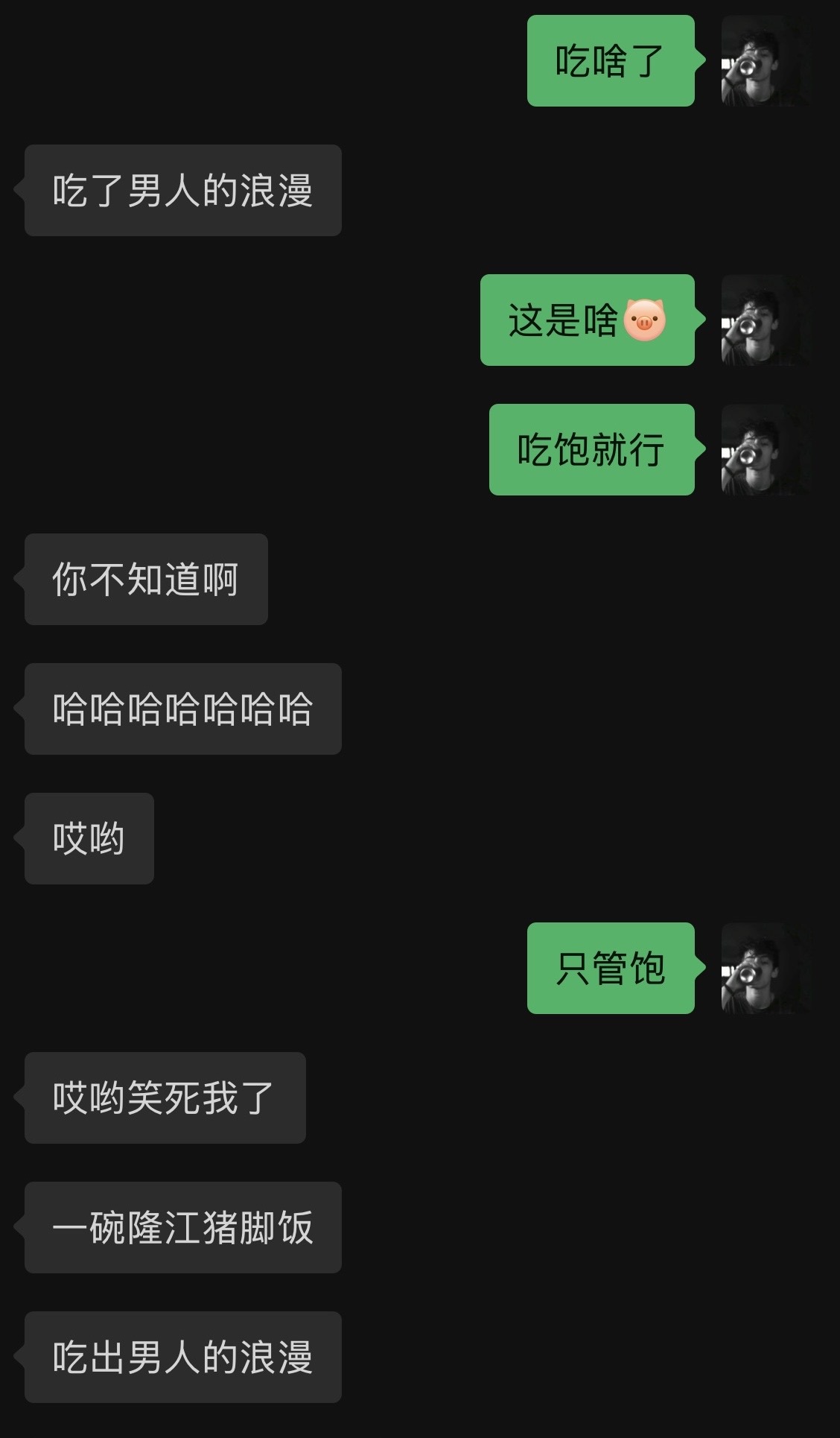
Task: Open sender's avatar beside the 吃啥了 message
Action: 767,60
